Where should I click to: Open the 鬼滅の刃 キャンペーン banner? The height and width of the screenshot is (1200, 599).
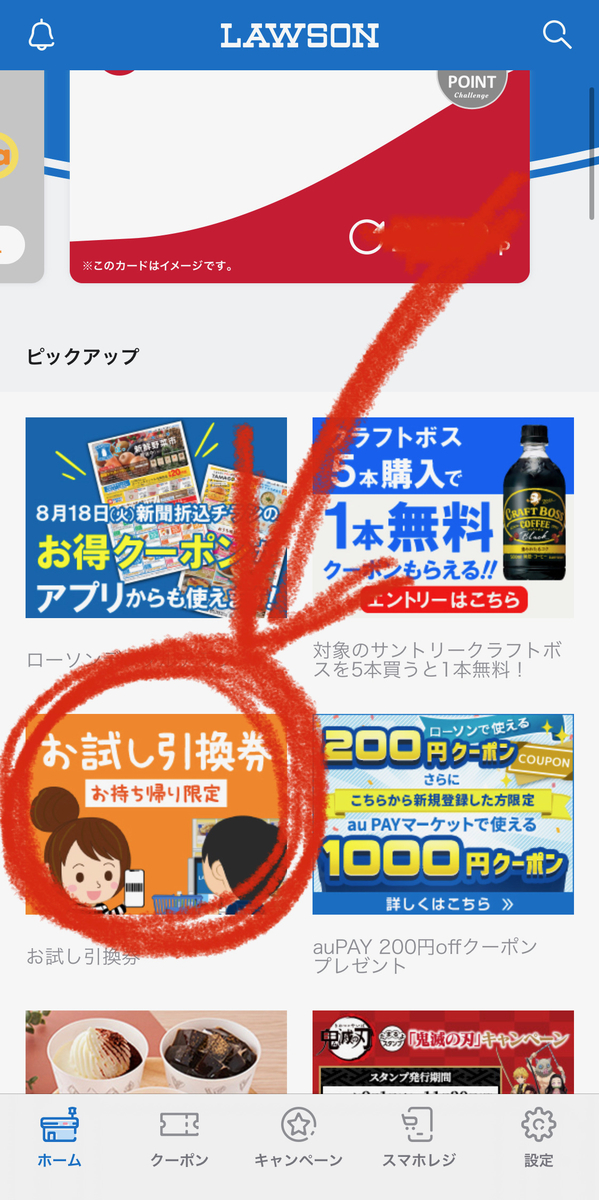[x=443, y=1052]
